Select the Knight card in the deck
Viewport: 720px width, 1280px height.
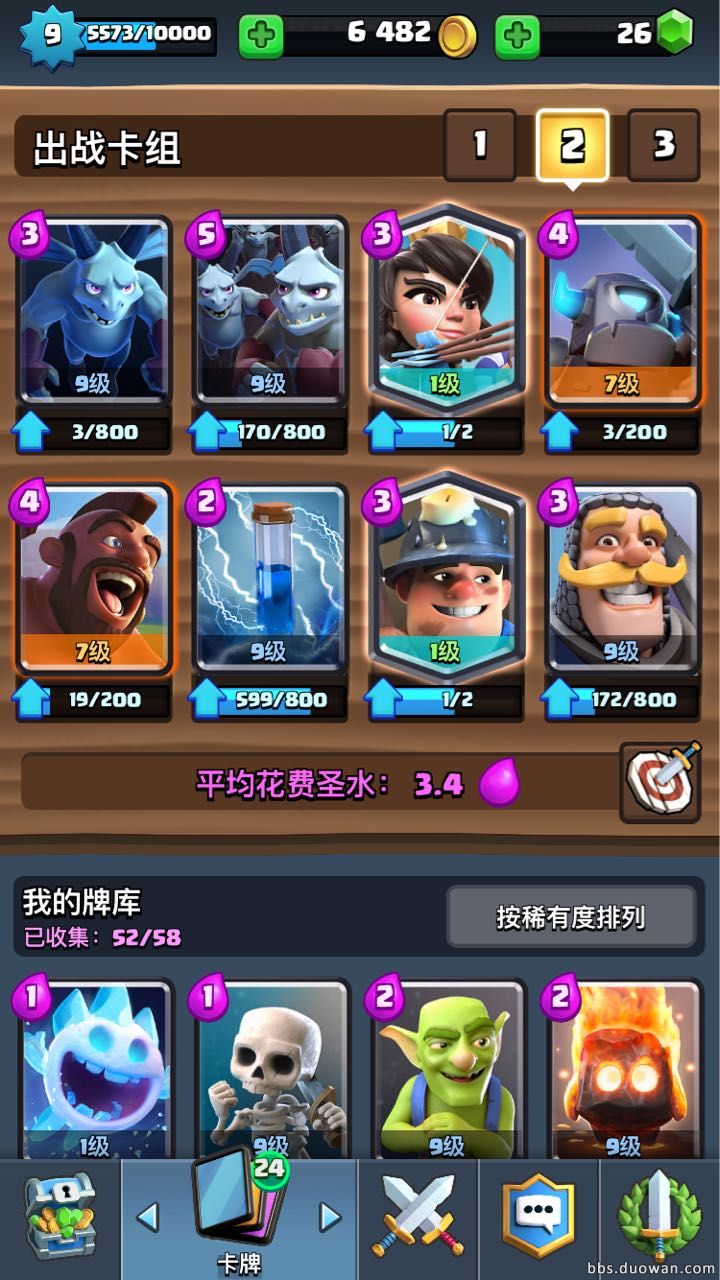pos(622,578)
